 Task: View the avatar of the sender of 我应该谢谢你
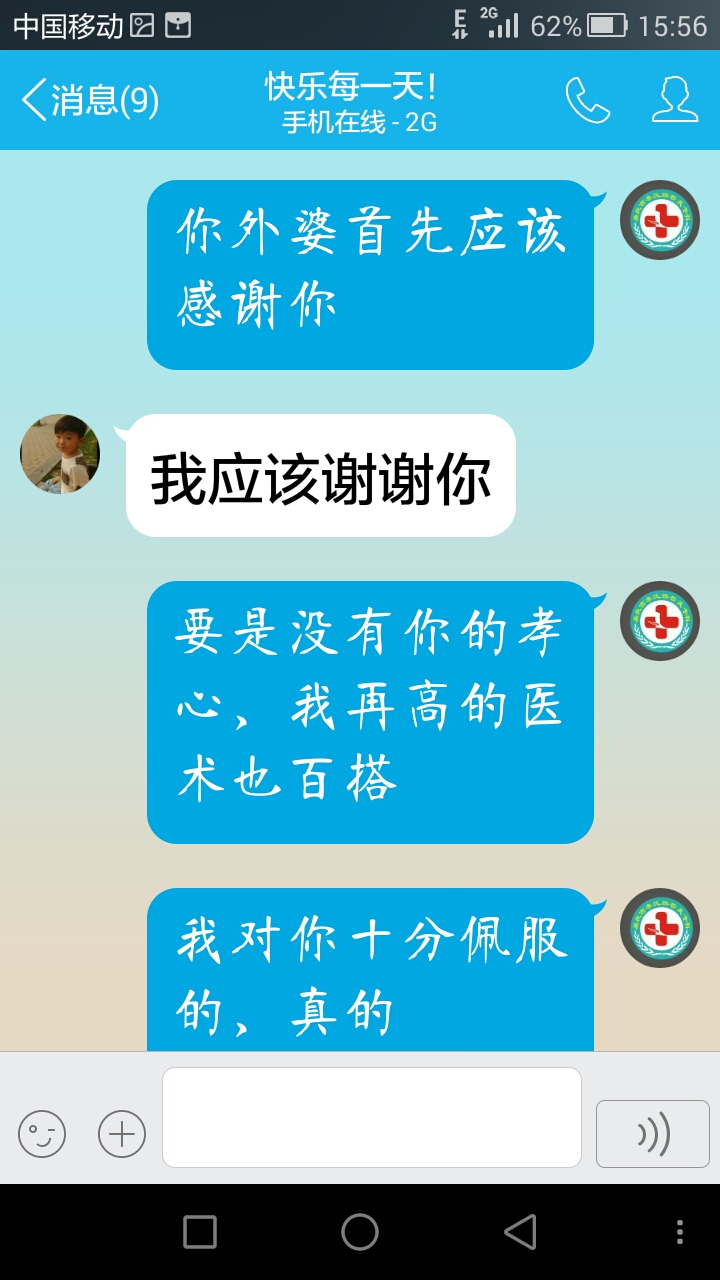tap(60, 454)
